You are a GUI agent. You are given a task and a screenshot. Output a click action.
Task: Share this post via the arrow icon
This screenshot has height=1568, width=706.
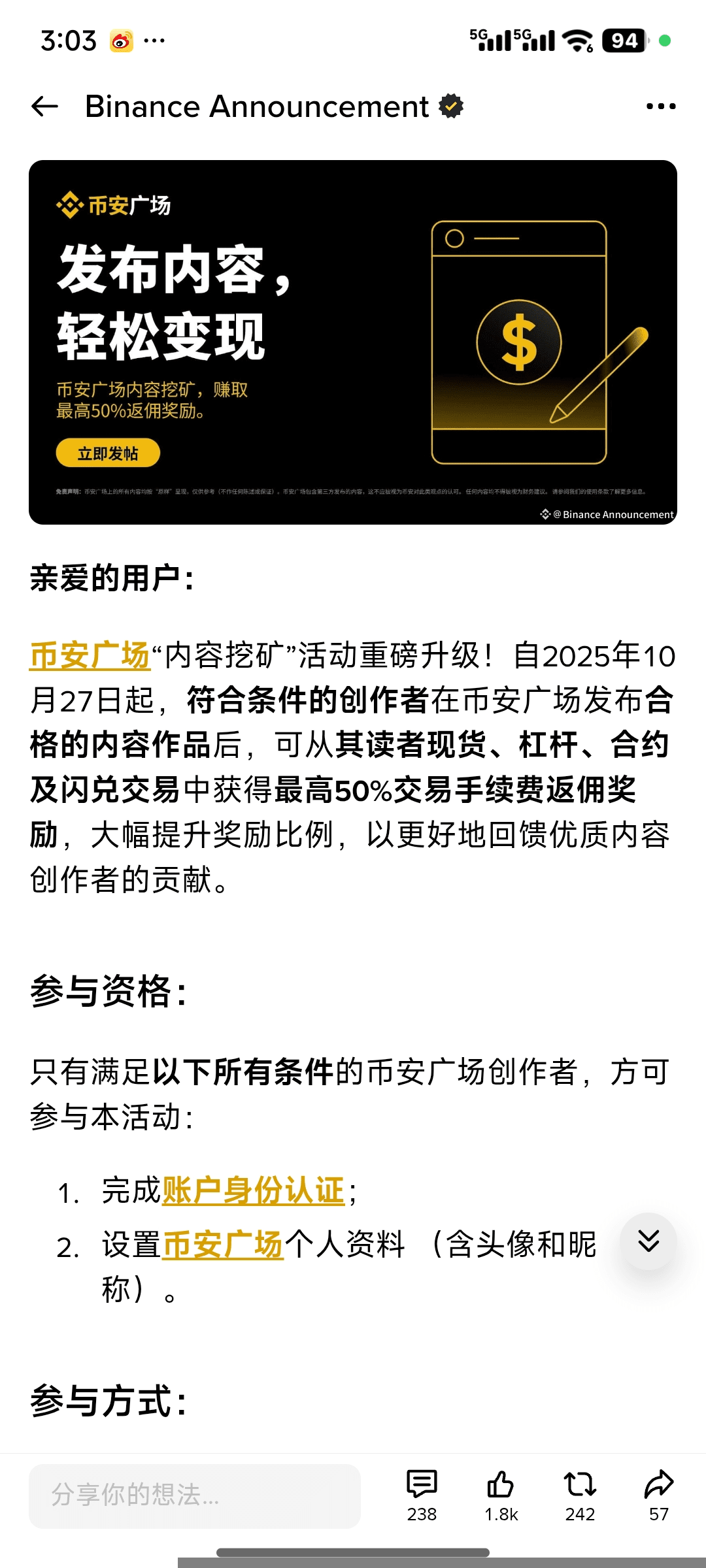tap(658, 1494)
